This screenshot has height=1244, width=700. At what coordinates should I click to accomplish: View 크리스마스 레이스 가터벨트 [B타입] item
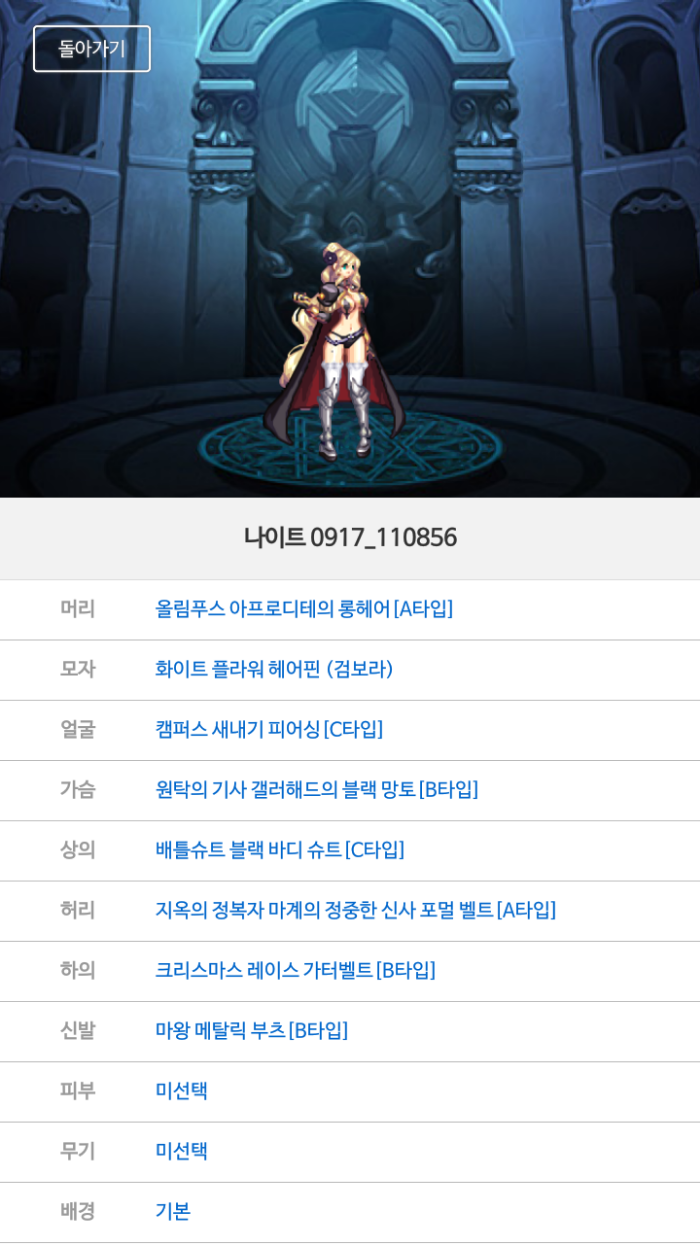click(x=295, y=970)
